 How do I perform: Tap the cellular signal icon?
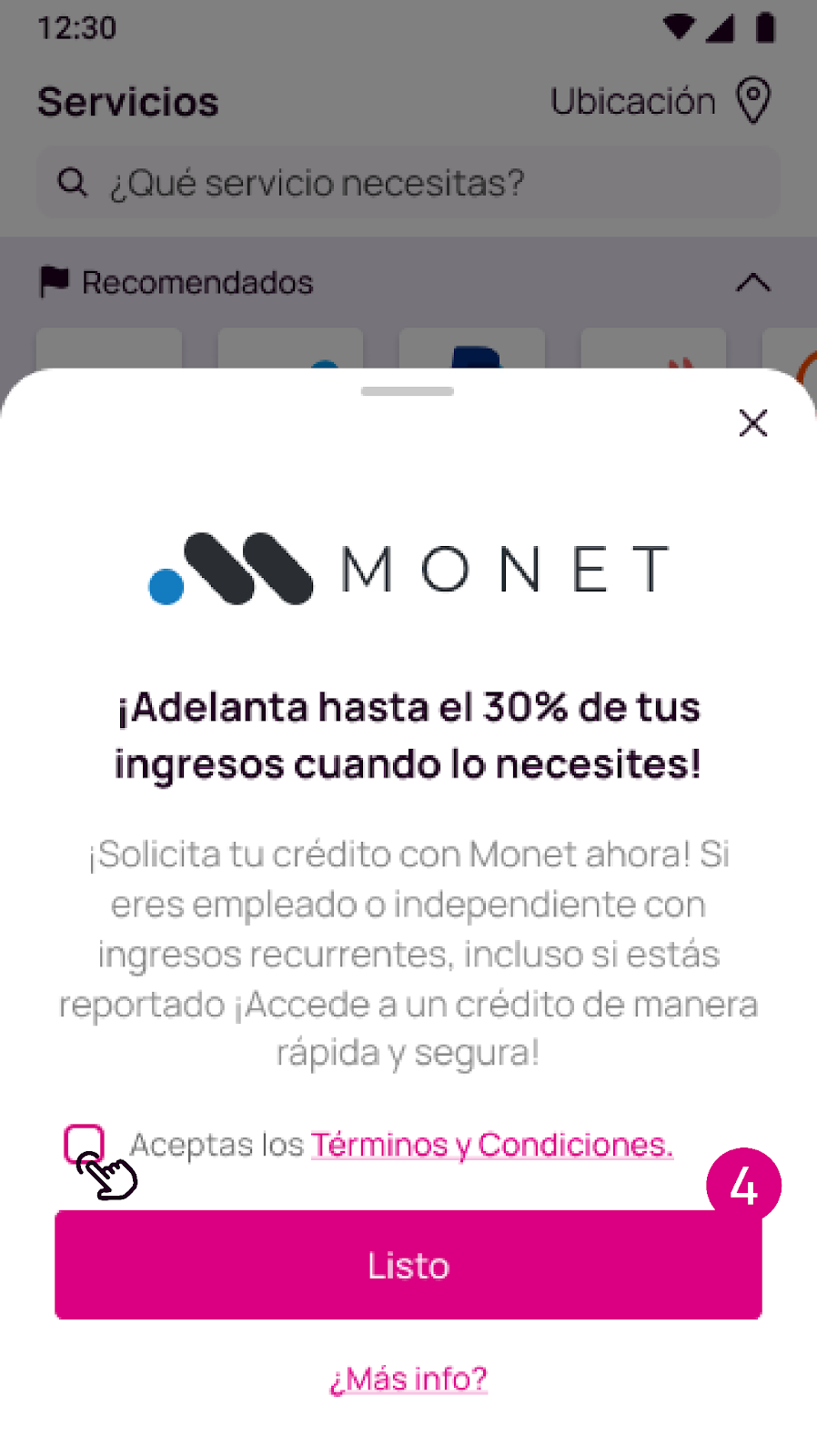click(722, 27)
